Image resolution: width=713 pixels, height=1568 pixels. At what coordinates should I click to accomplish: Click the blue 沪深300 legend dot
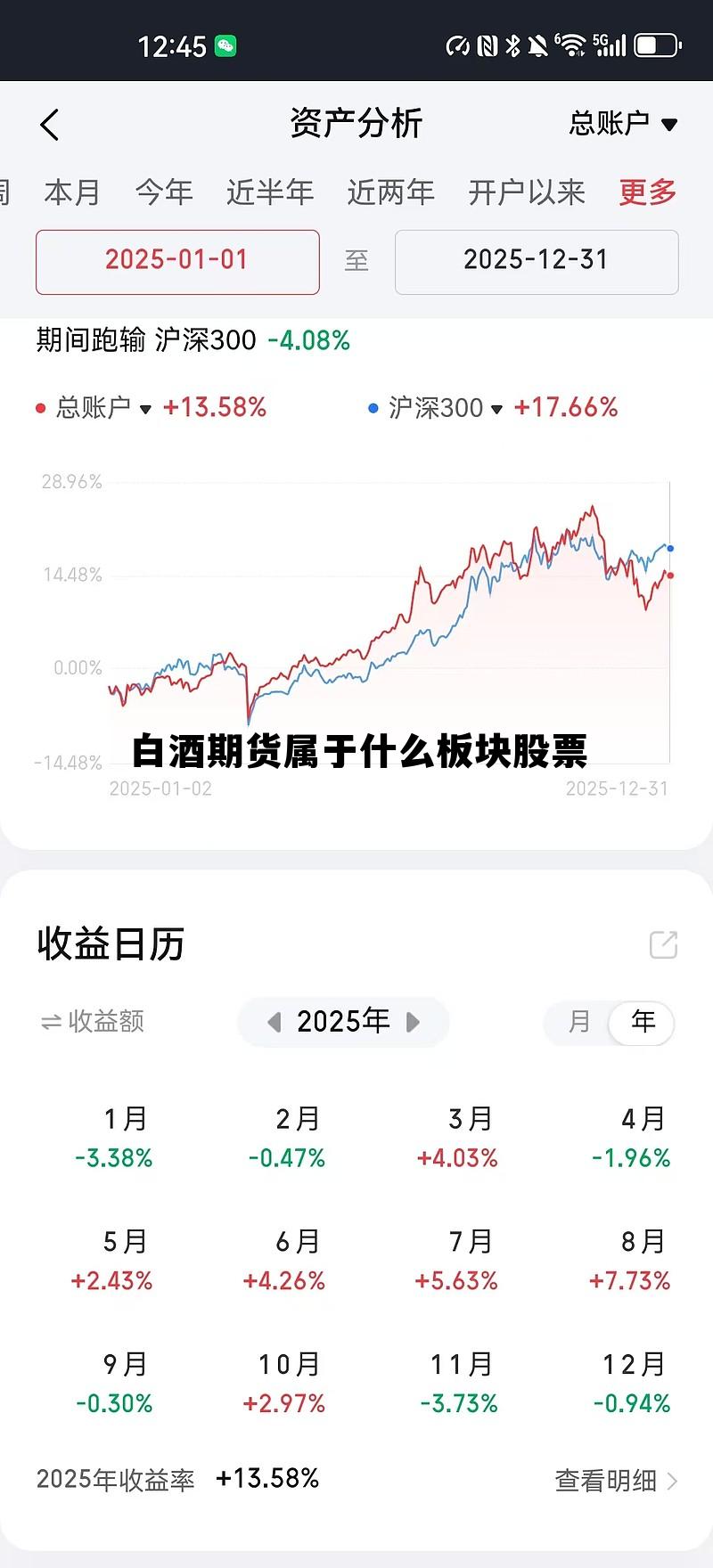(372, 407)
